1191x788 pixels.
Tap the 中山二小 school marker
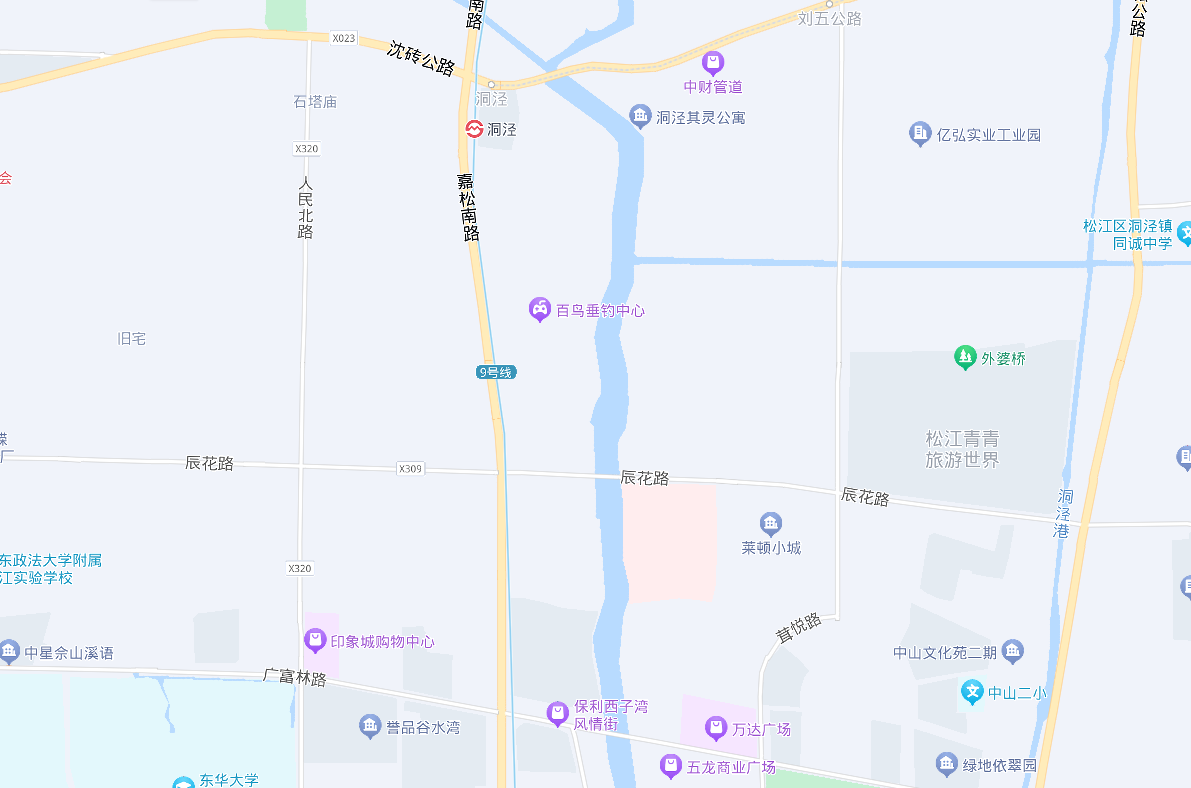[971, 691]
